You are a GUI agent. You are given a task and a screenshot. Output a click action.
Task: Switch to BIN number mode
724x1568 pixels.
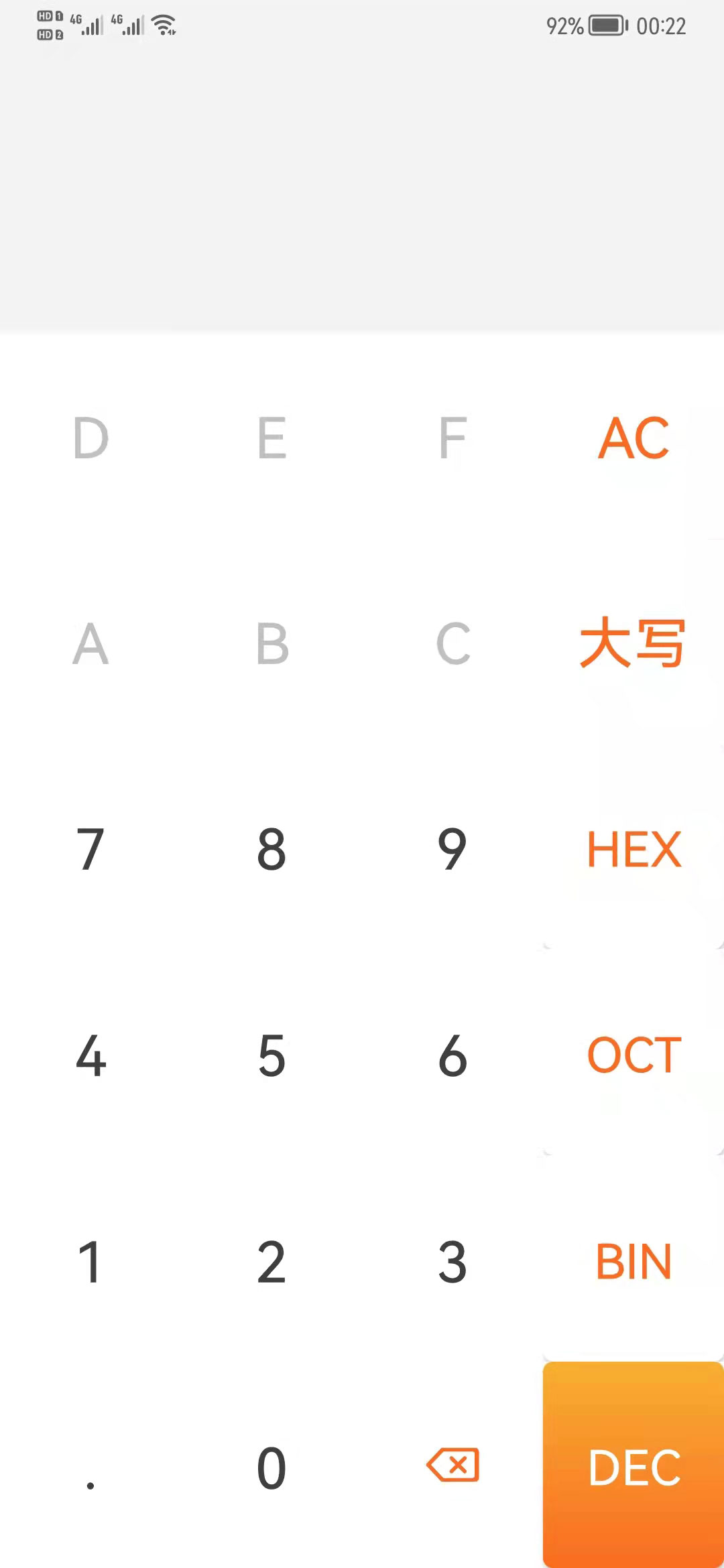coord(633,1262)
